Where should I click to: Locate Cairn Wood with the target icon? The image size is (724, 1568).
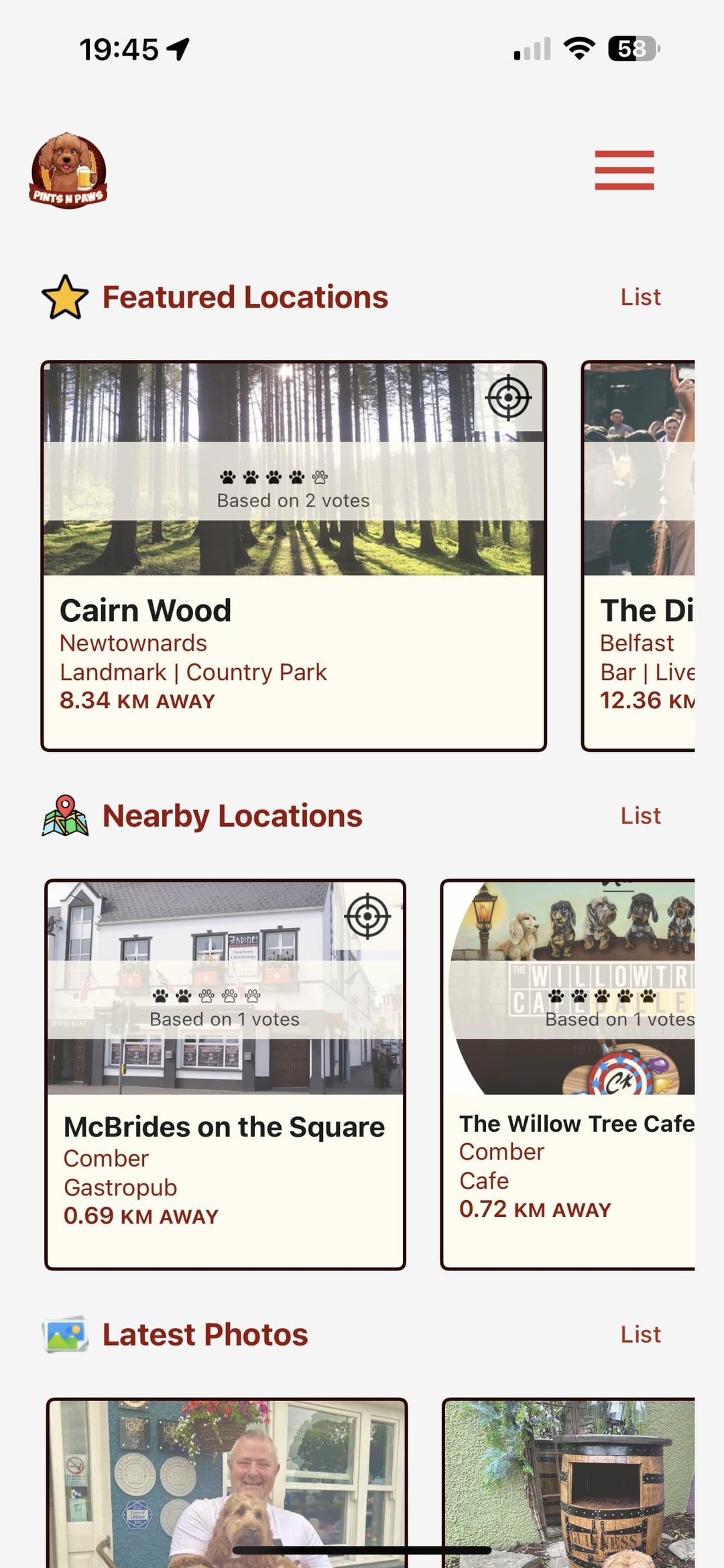point(508,397)
